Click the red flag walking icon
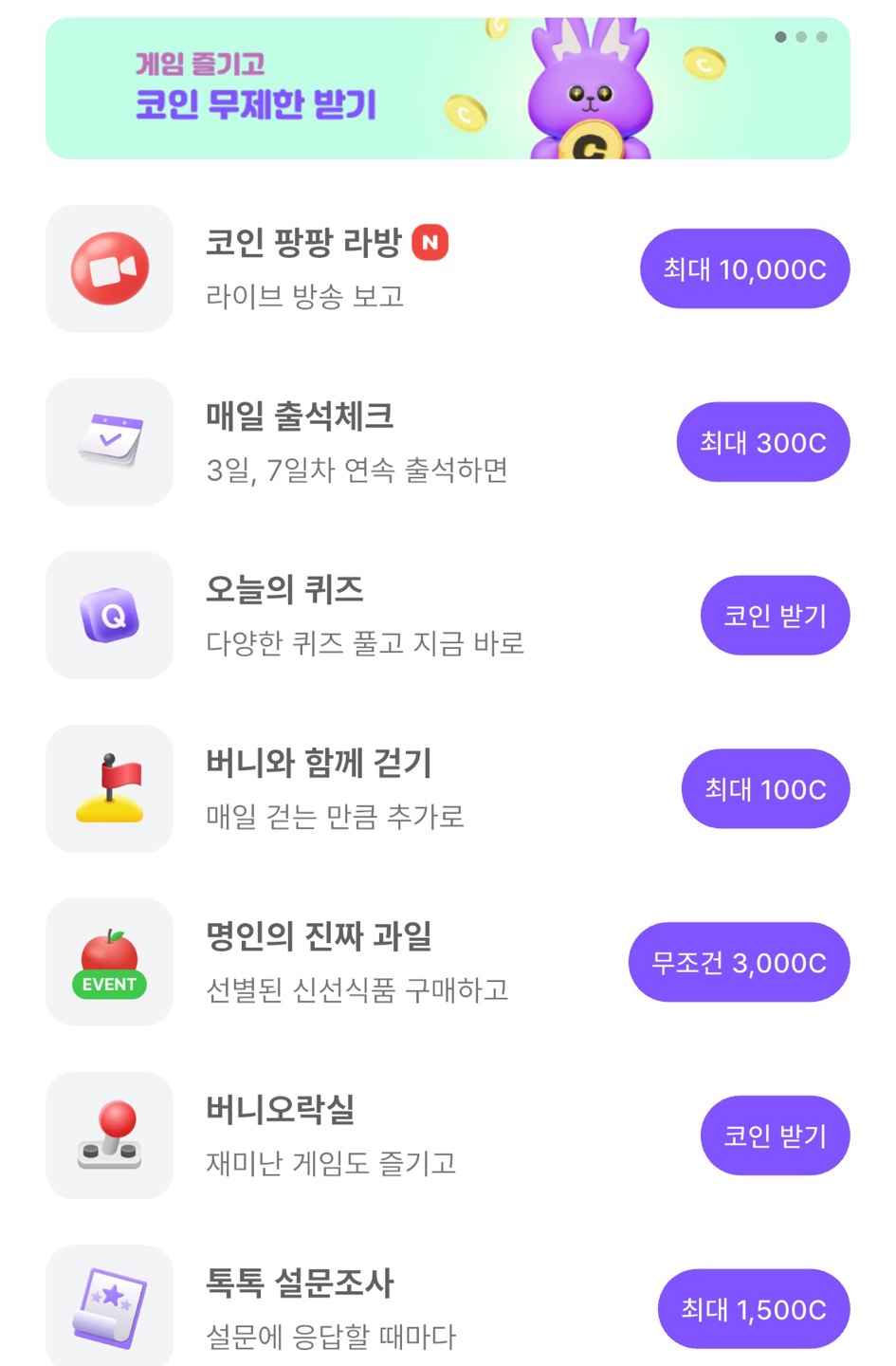This screenshot has height=1366, width=896. point(108,788)
